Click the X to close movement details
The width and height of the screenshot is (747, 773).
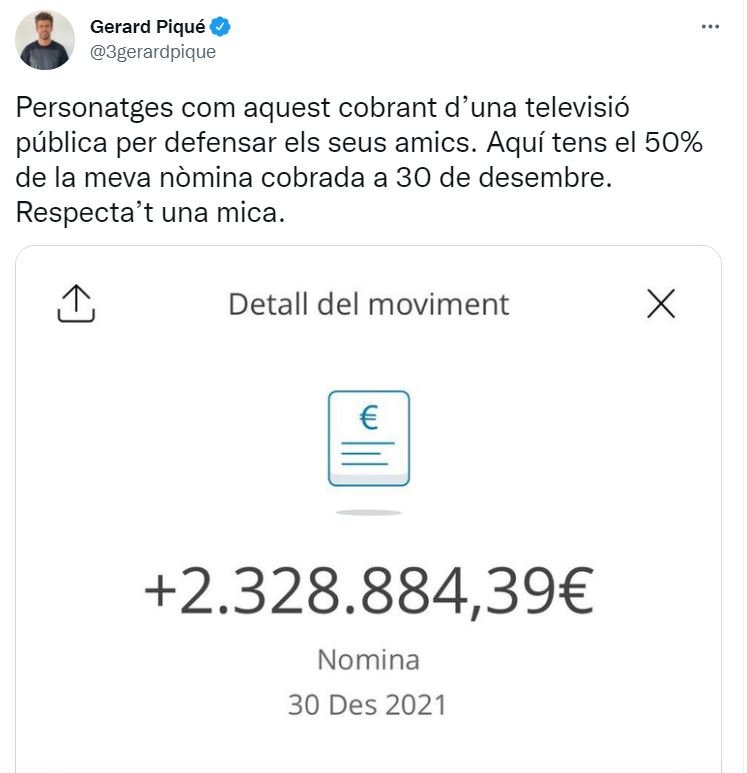point(660,302)
